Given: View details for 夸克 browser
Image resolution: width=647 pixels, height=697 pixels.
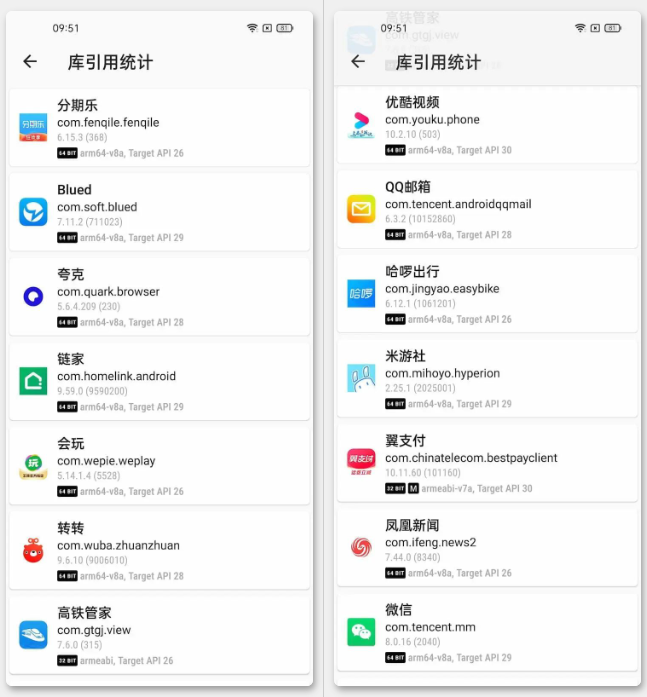Looking at the screenshot, I should (160, 297).
